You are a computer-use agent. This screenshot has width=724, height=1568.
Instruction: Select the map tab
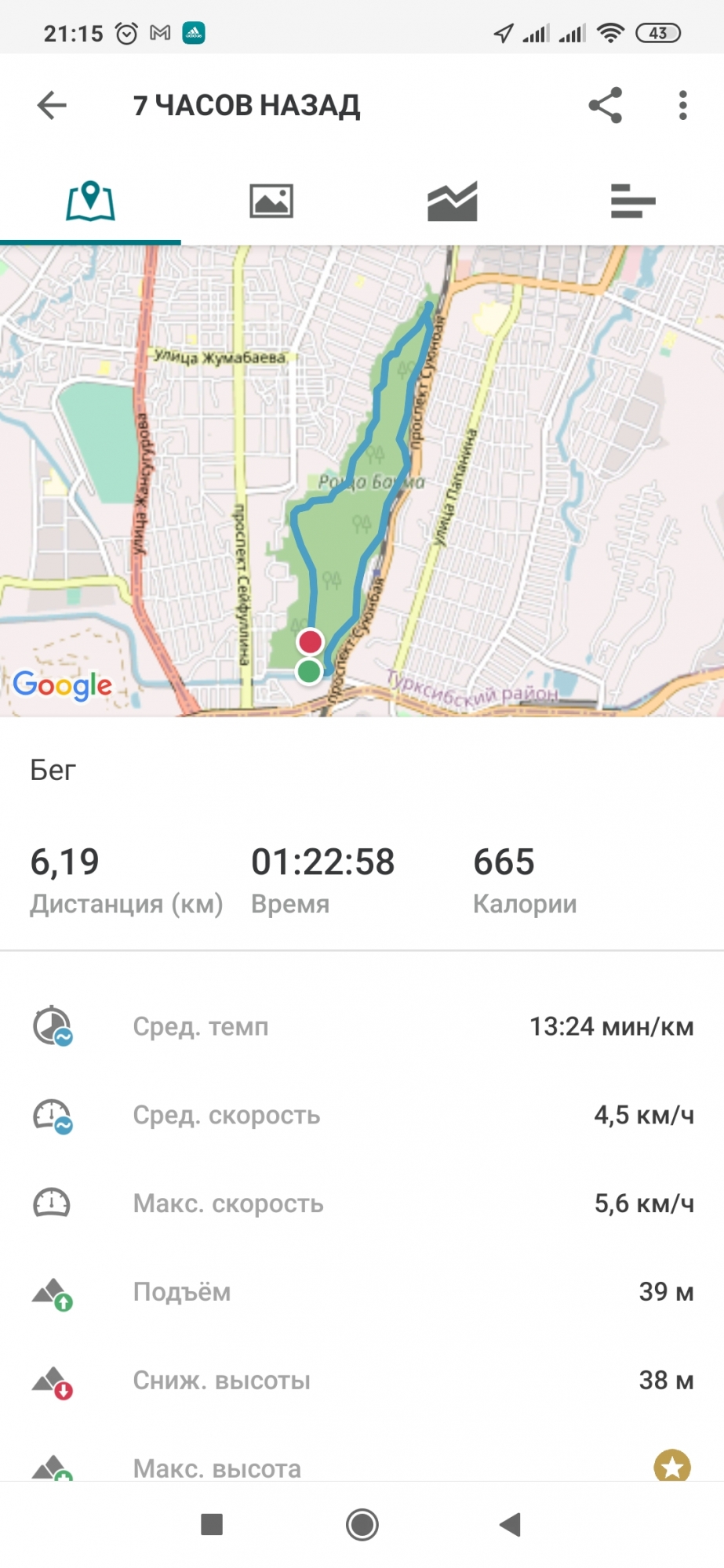click(x=90, y=201)
